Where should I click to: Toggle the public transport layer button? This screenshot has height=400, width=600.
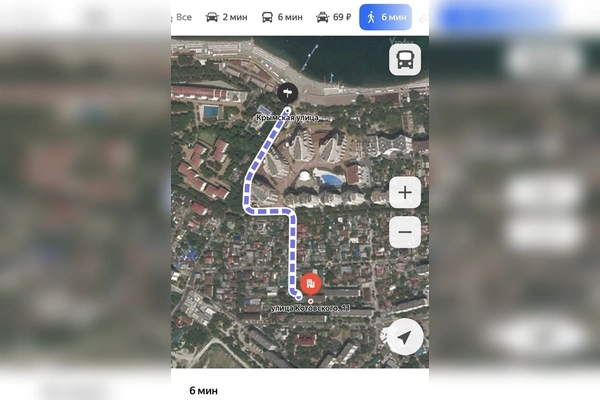[x=405, y=60]
